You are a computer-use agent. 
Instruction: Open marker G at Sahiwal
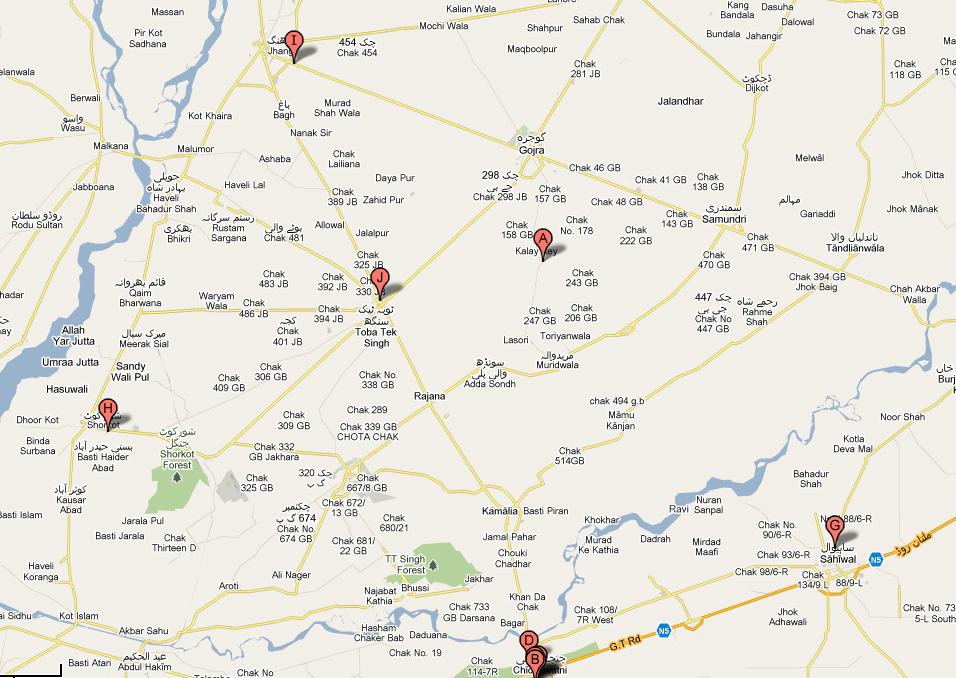pyautogui.click(x=835, y=525)
